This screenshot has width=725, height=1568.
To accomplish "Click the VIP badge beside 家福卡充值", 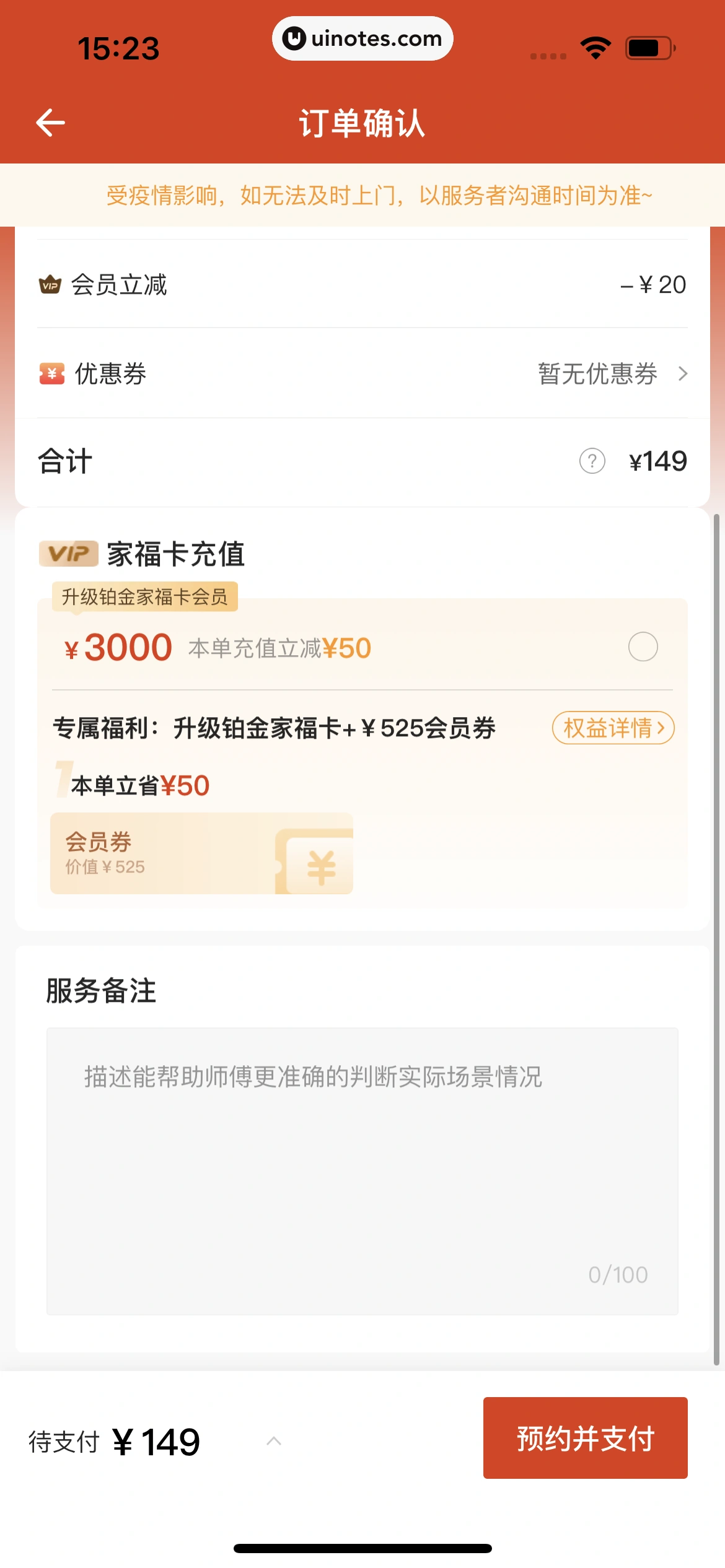I will coord(67,555).
